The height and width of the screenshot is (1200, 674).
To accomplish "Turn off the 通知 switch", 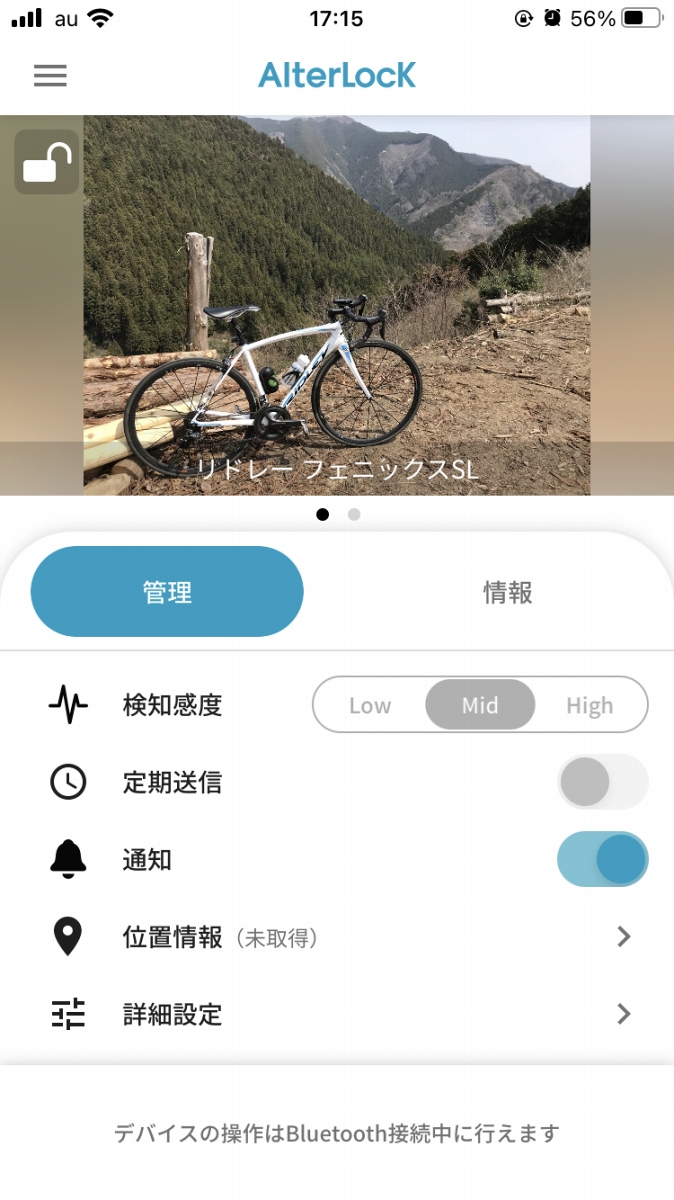I will (602, 860).
